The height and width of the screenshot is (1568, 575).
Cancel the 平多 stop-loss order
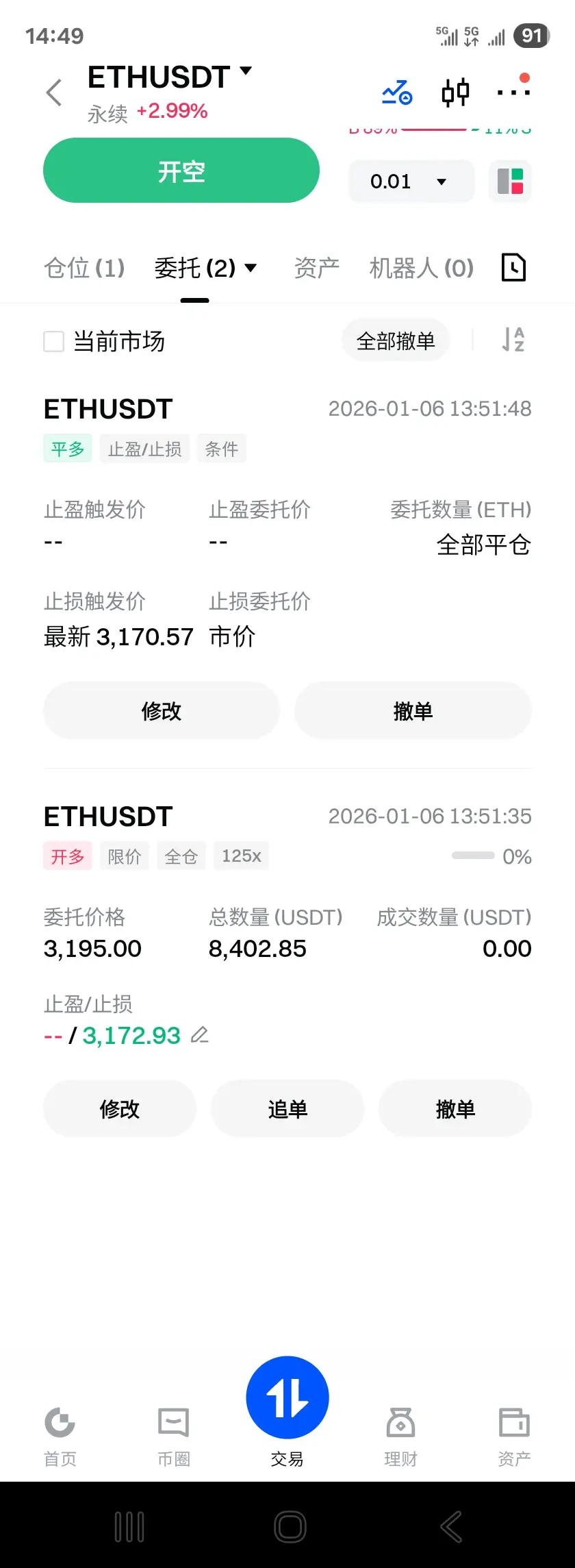coord(413,711)
